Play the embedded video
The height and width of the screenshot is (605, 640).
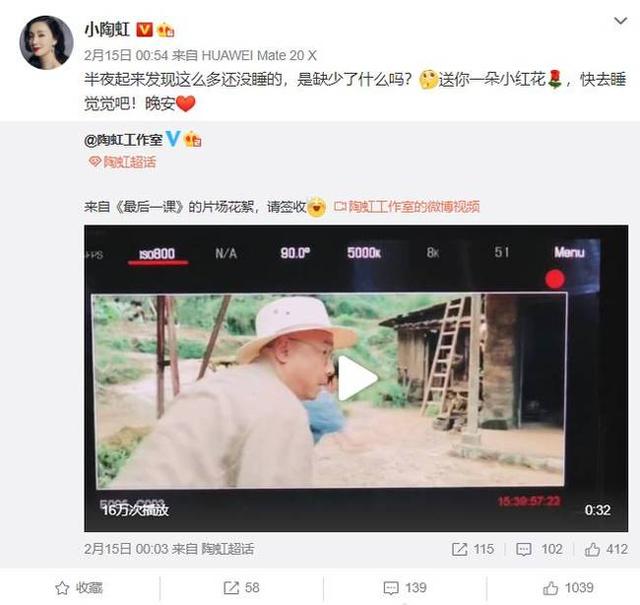pos(357,378)
